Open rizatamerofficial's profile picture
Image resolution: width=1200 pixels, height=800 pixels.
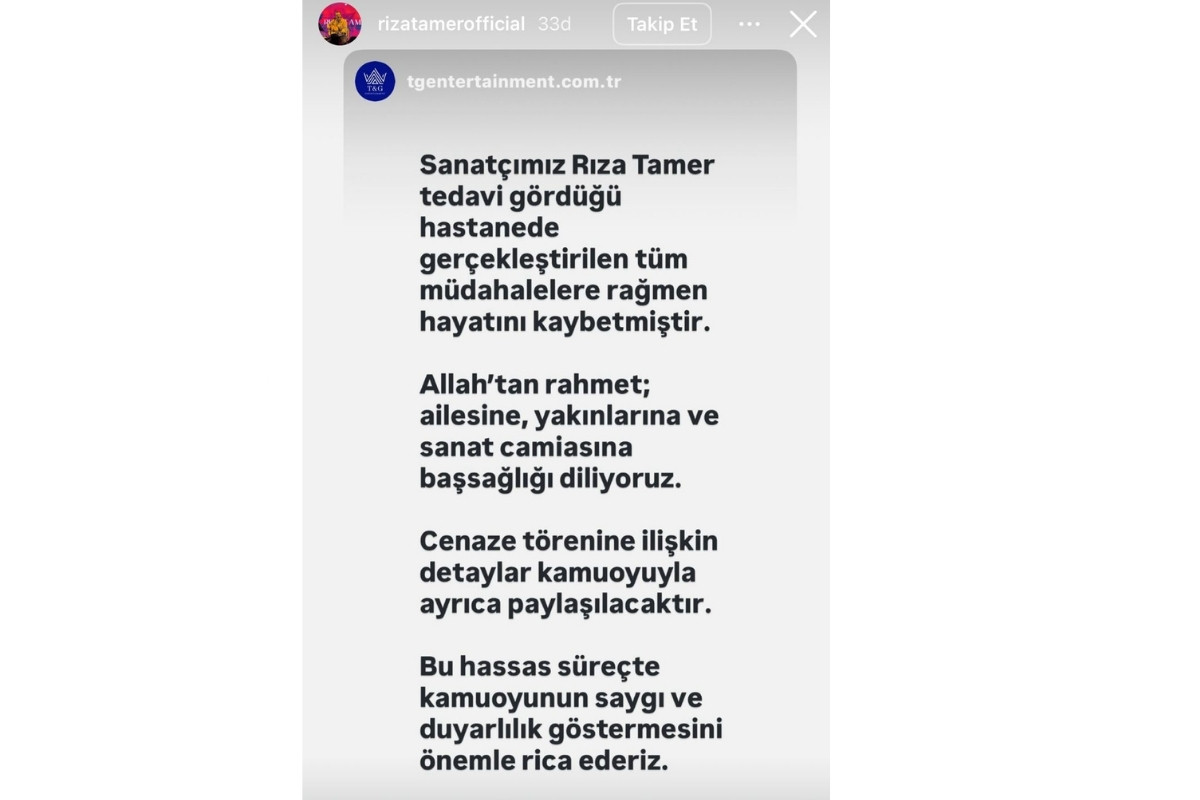(x=340, y=24)
